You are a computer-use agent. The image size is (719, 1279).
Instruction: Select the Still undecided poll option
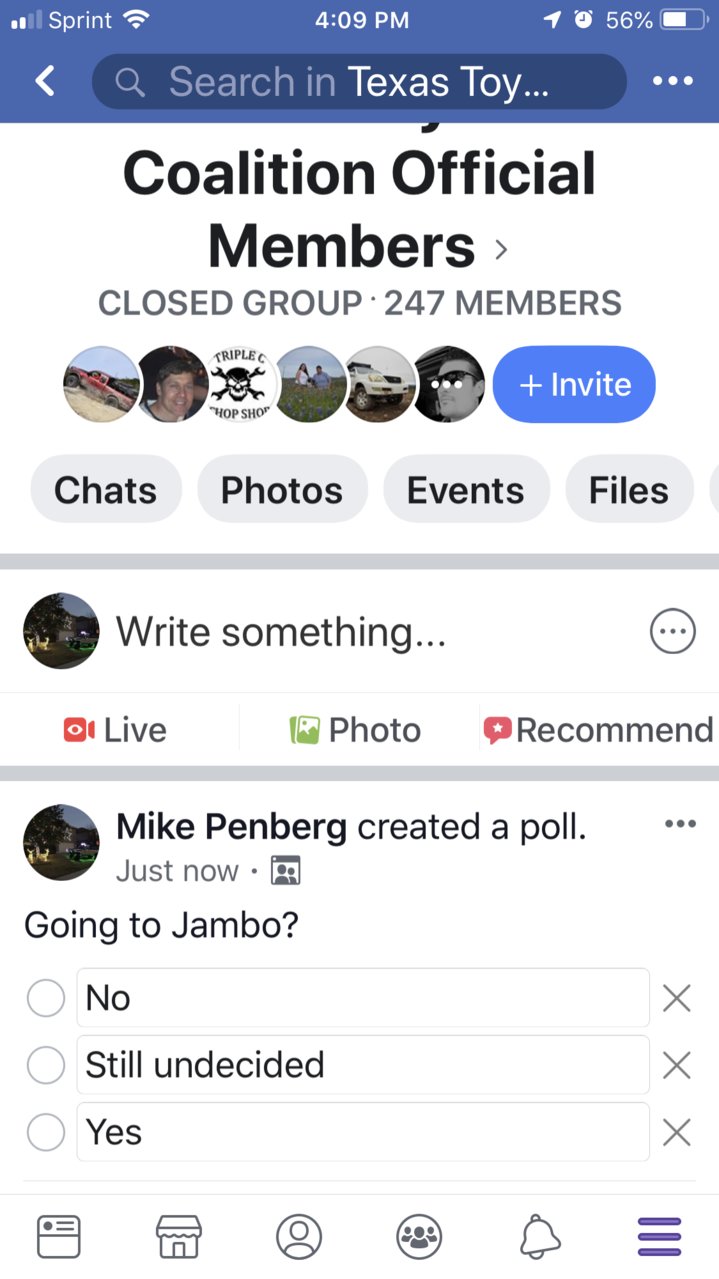pyautogui.click(x=45, y=1065)
